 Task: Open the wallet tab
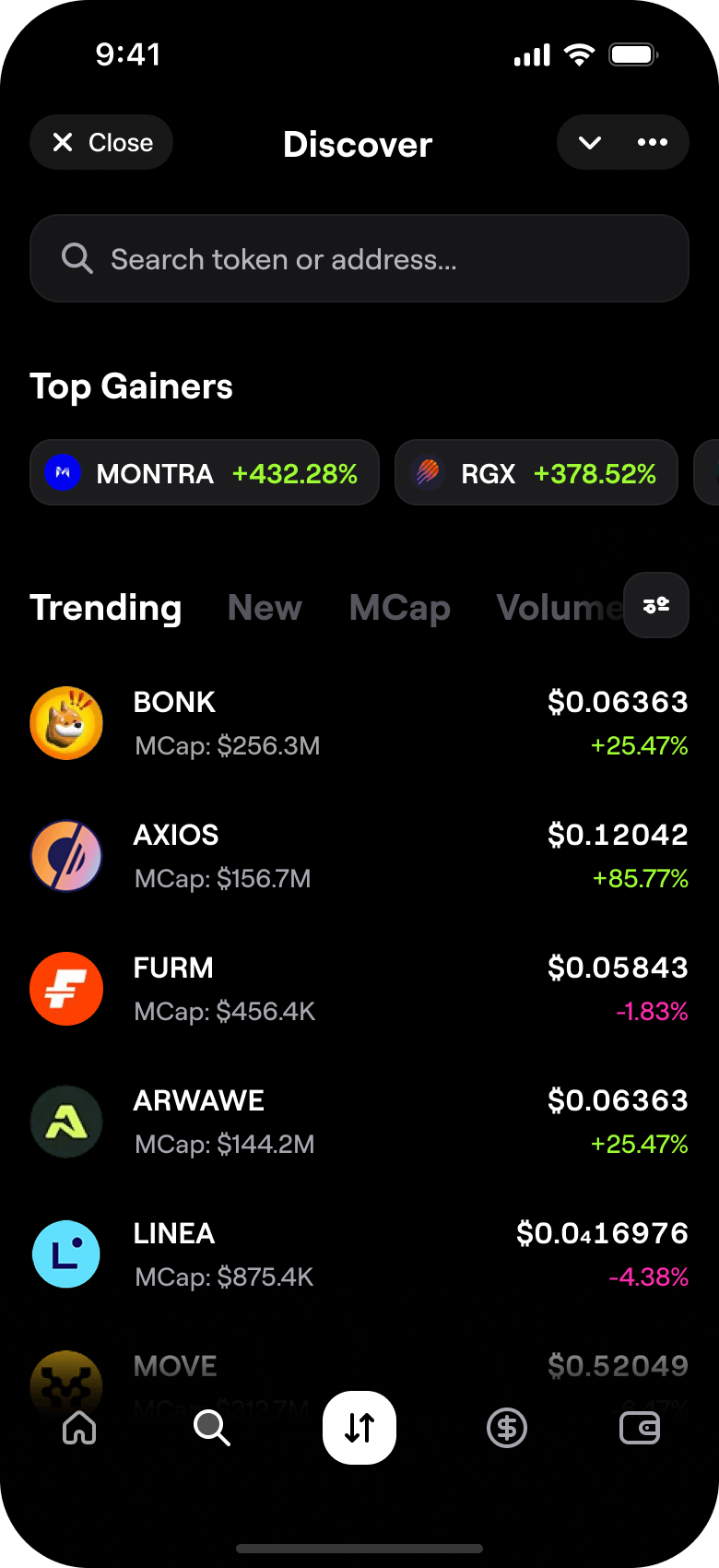click(x=640, y=1428)
